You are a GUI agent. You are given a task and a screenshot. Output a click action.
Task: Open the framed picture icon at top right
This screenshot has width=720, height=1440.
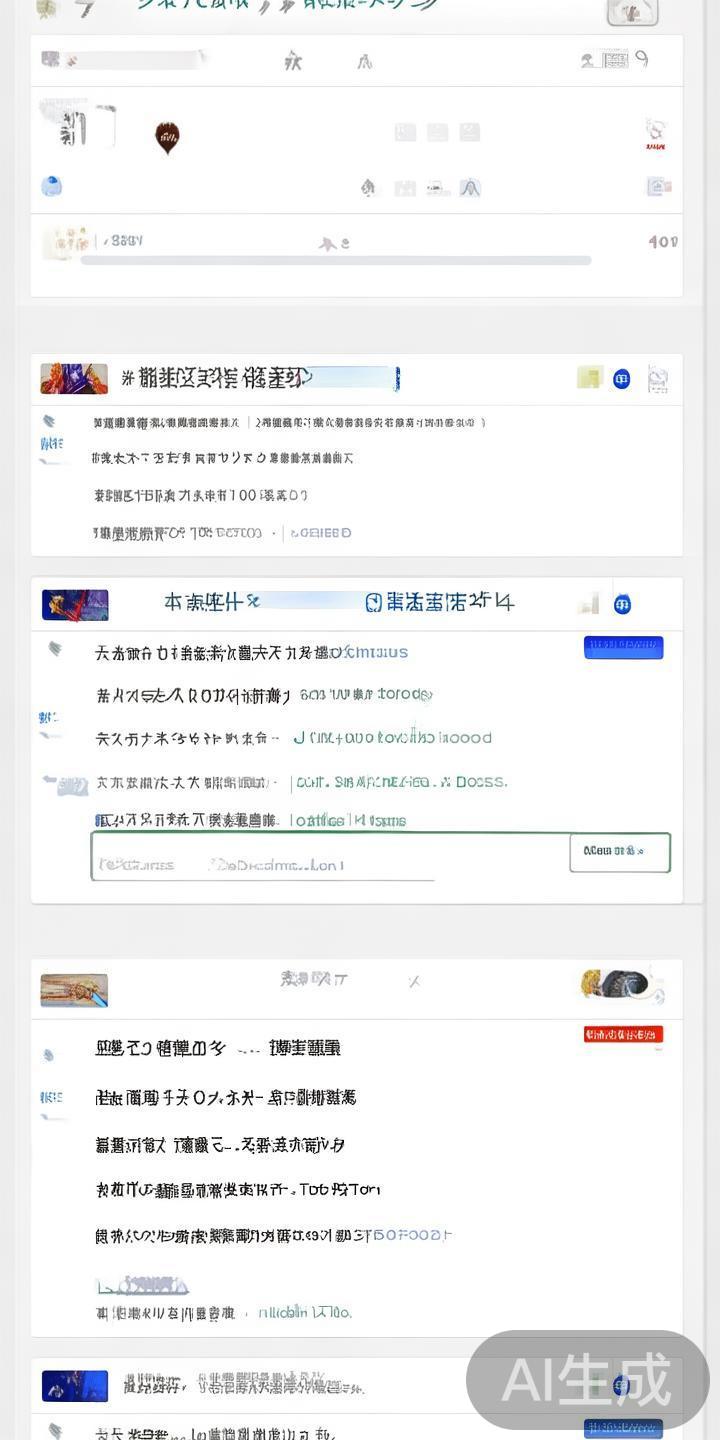click(631, 13)
